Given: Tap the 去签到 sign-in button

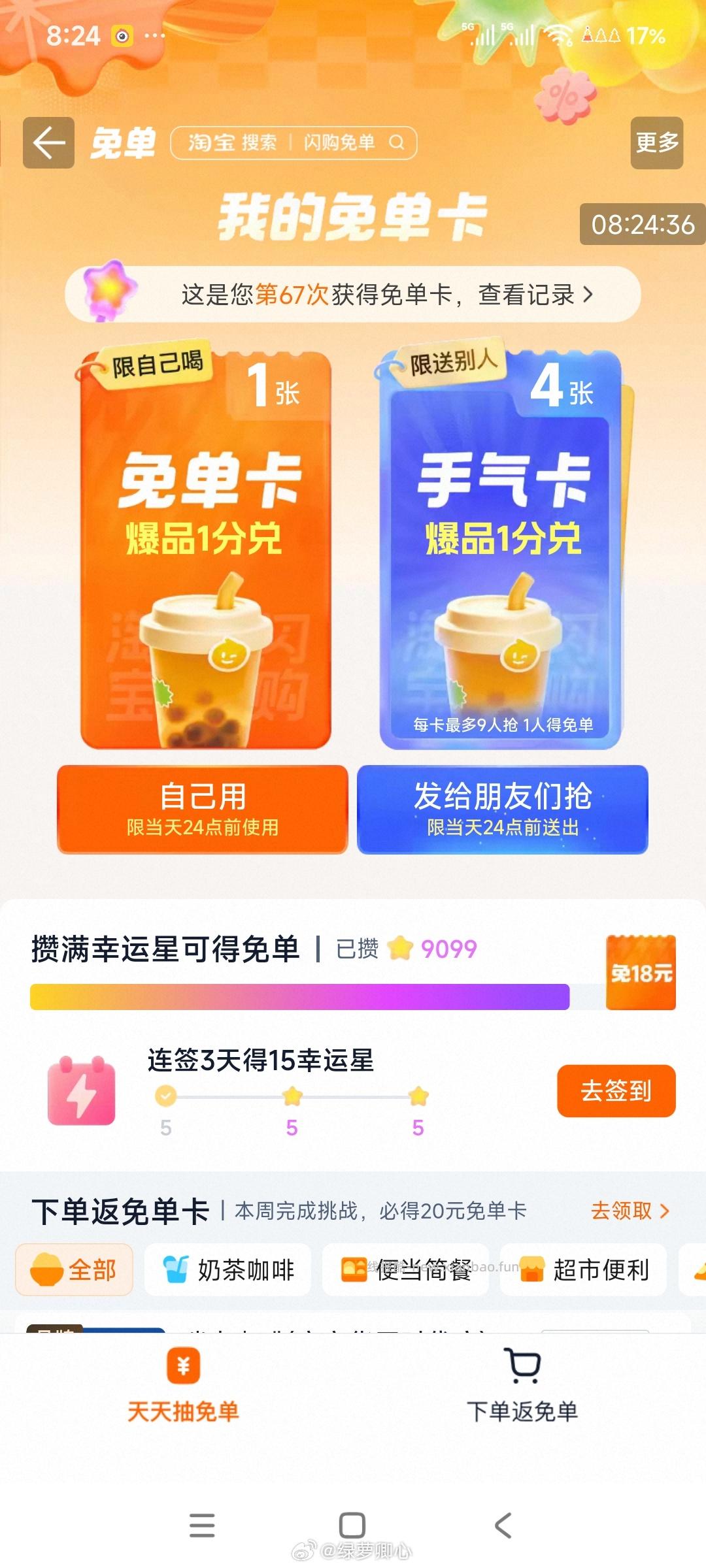Looking at the screenshot, I should coord(616,1091).
